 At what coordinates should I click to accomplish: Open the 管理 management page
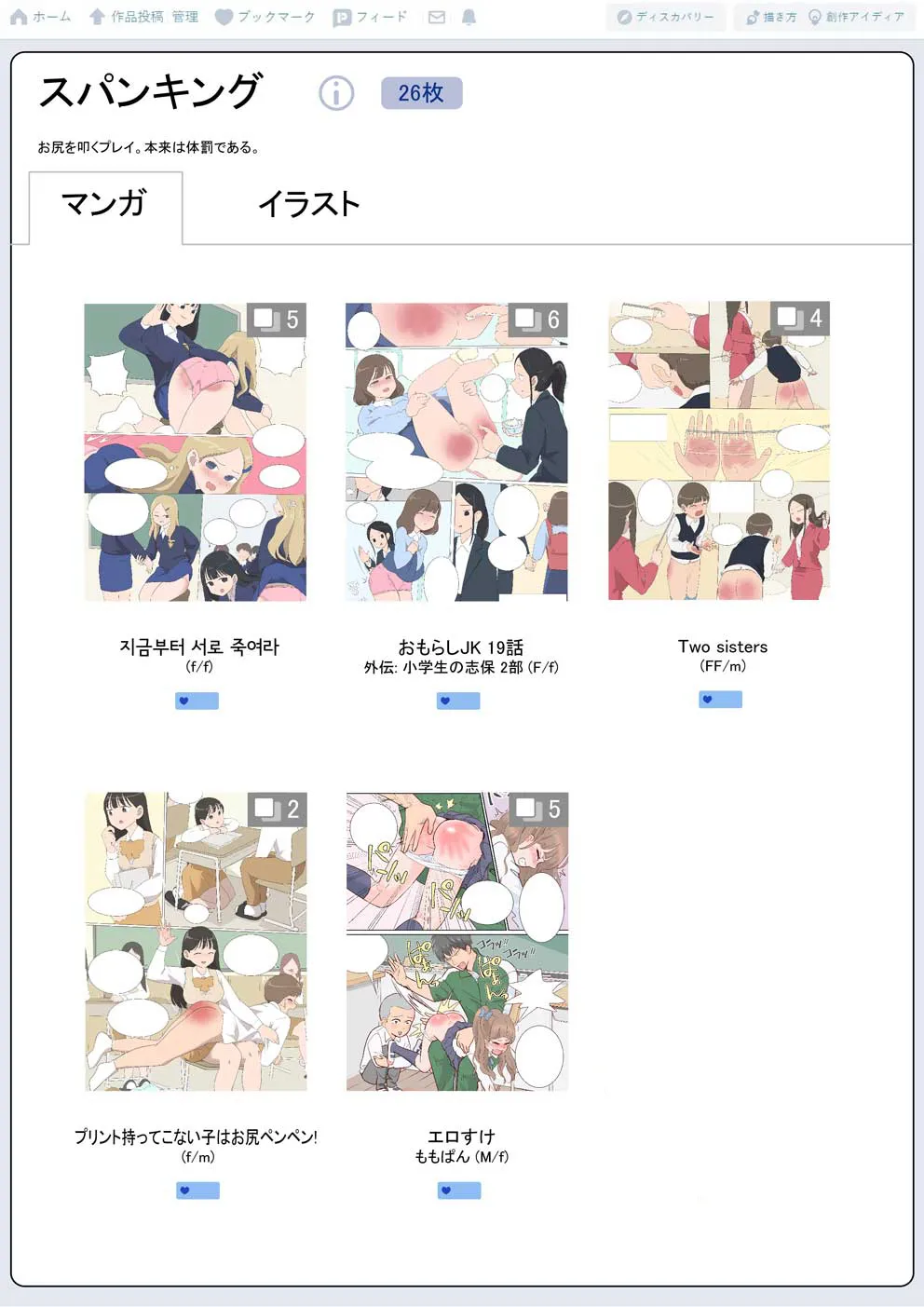184,17
